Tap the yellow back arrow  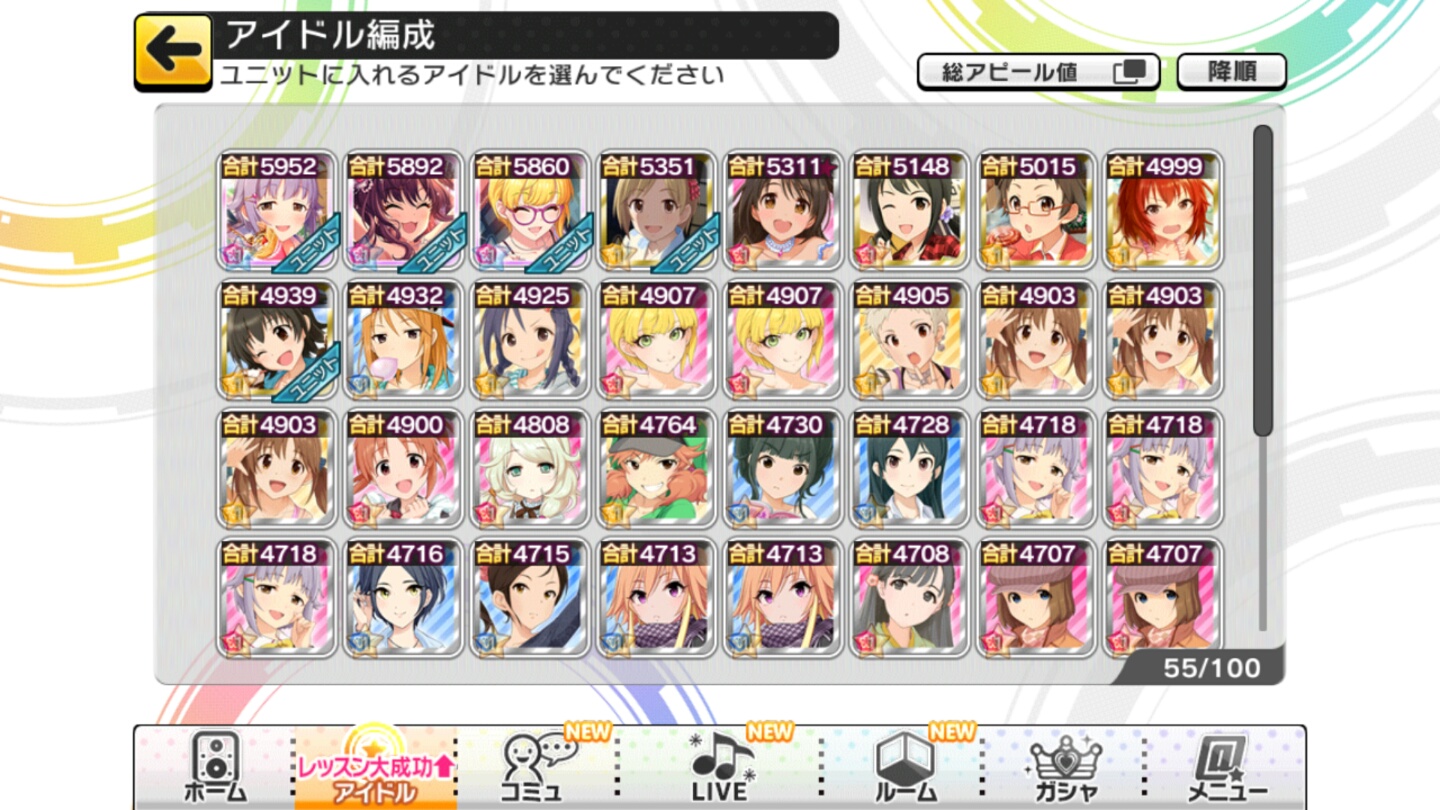tap(173, 52)
